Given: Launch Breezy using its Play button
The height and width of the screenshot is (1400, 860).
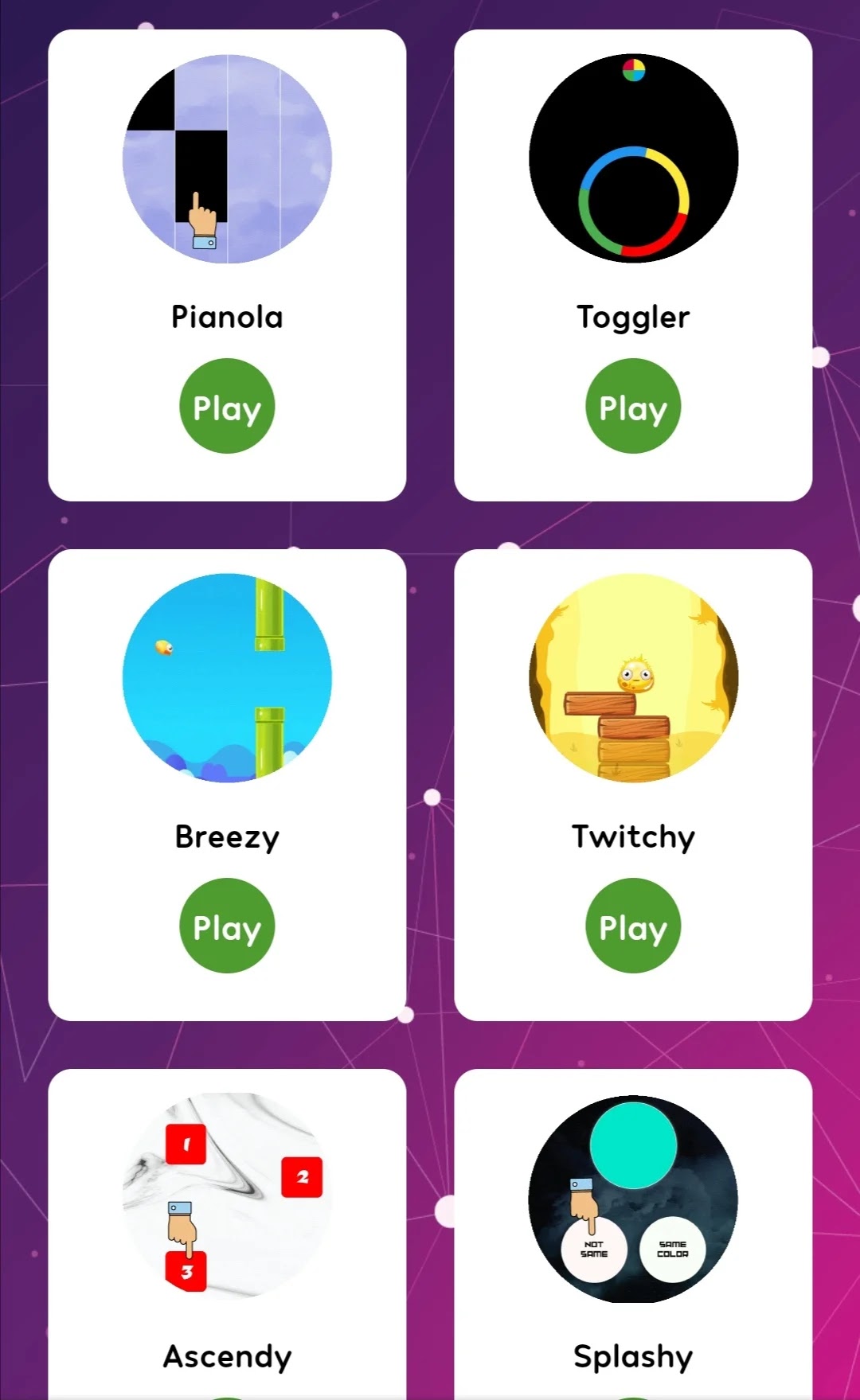Looking at the screenshot, I should [227, 926].
